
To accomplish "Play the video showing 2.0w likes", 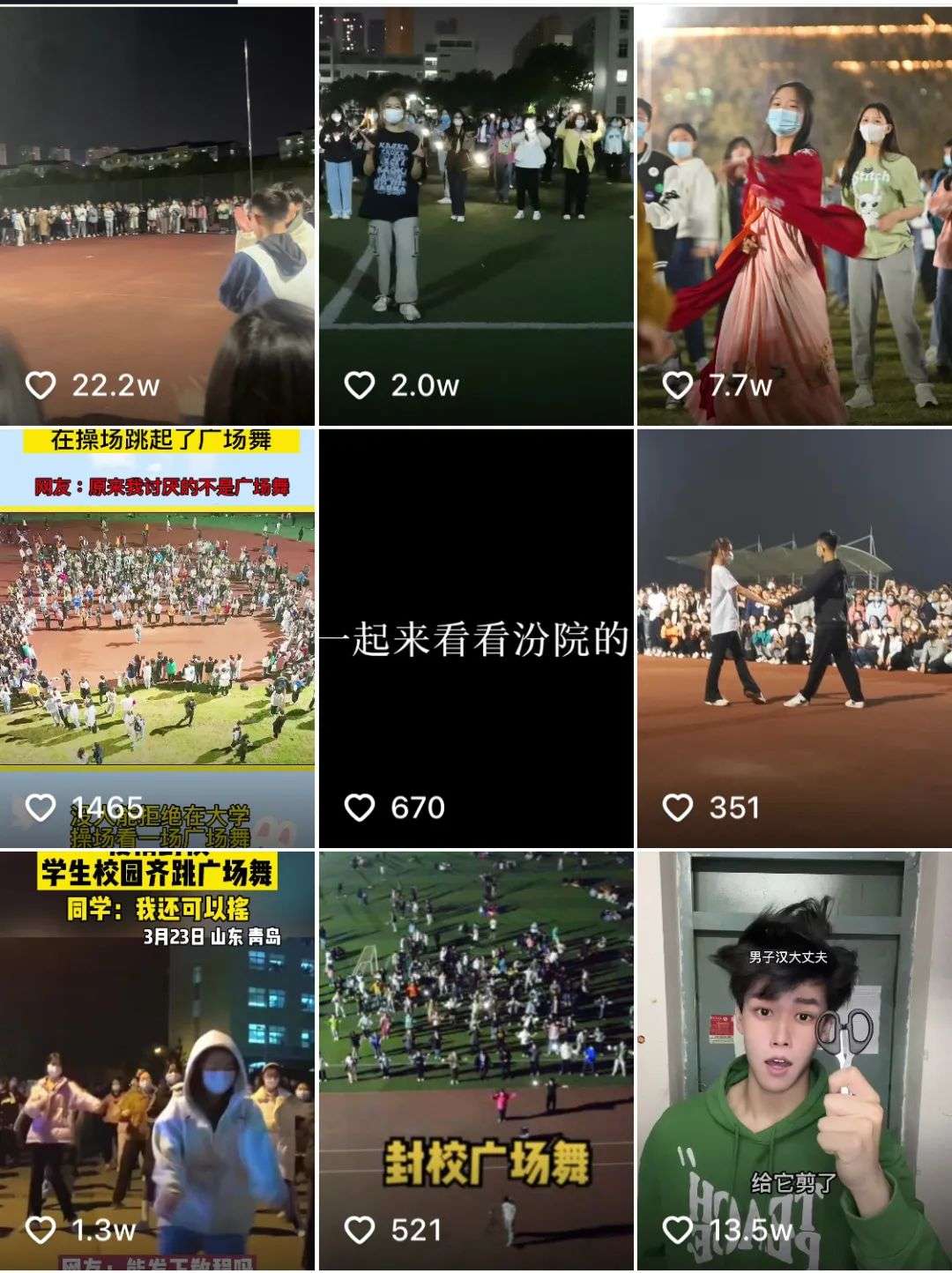I will (x=476, y=216).
